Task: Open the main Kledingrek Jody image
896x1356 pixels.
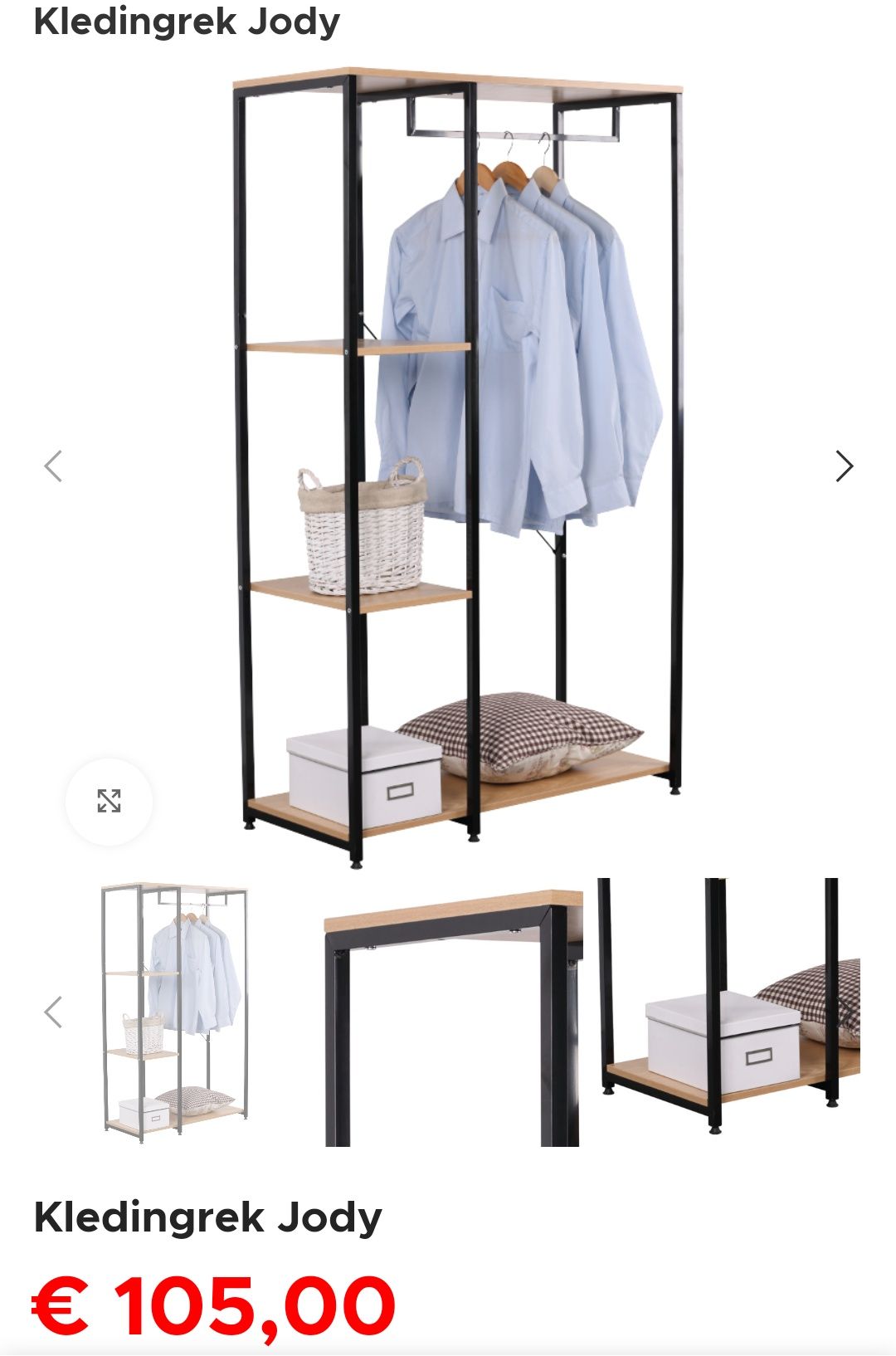Action: click(458, 465)
